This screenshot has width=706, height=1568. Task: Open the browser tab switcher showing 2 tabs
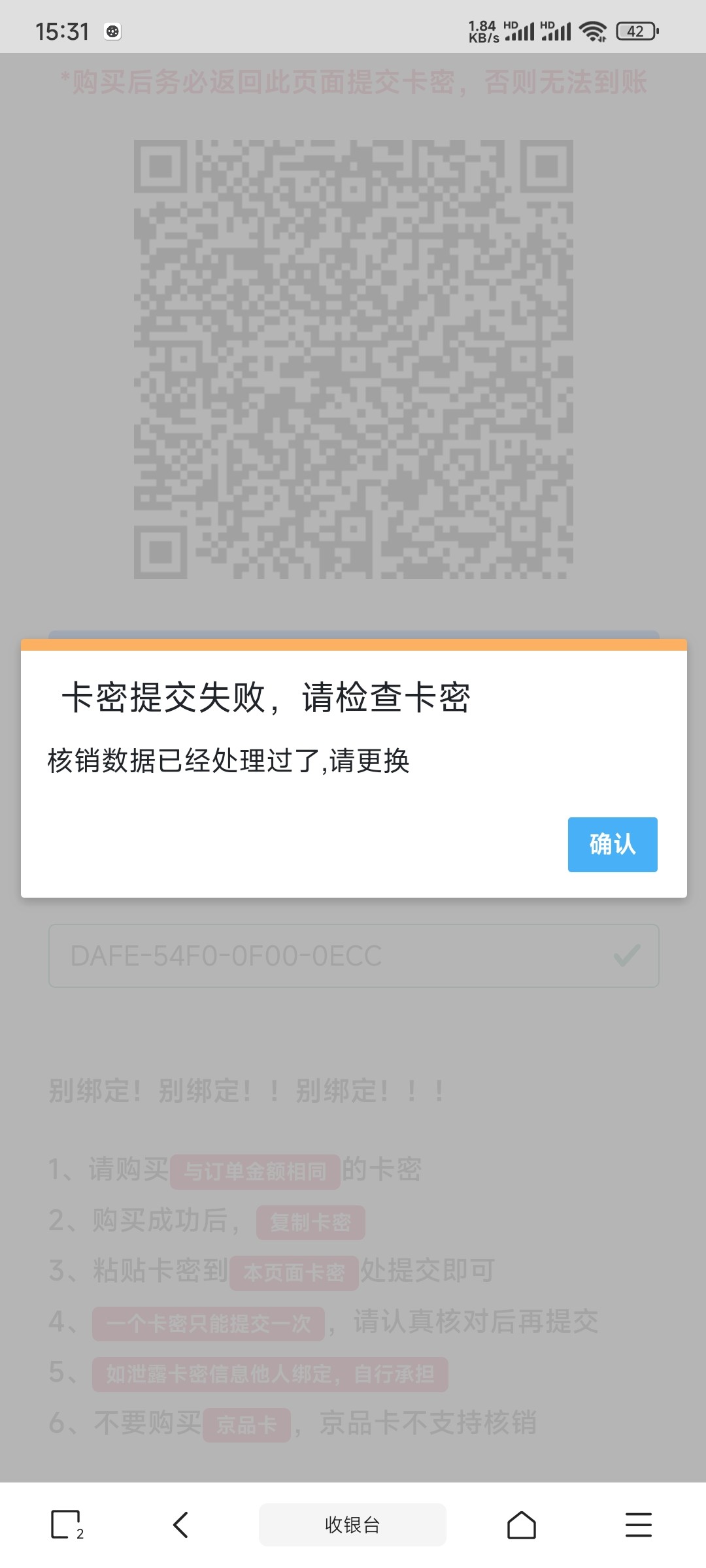pyautogui.click(x=67, y=1524)
